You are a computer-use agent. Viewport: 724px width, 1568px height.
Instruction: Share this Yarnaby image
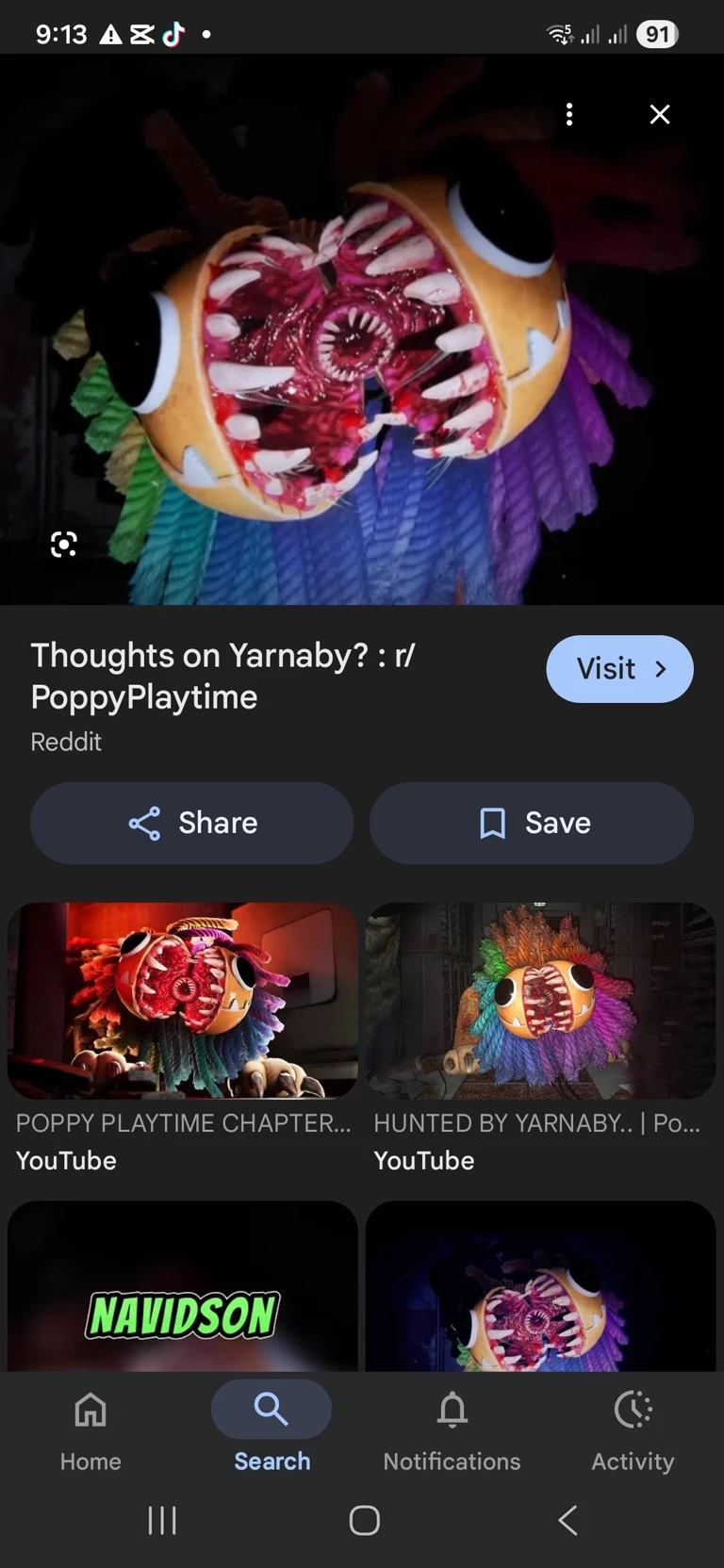[192, 823]
